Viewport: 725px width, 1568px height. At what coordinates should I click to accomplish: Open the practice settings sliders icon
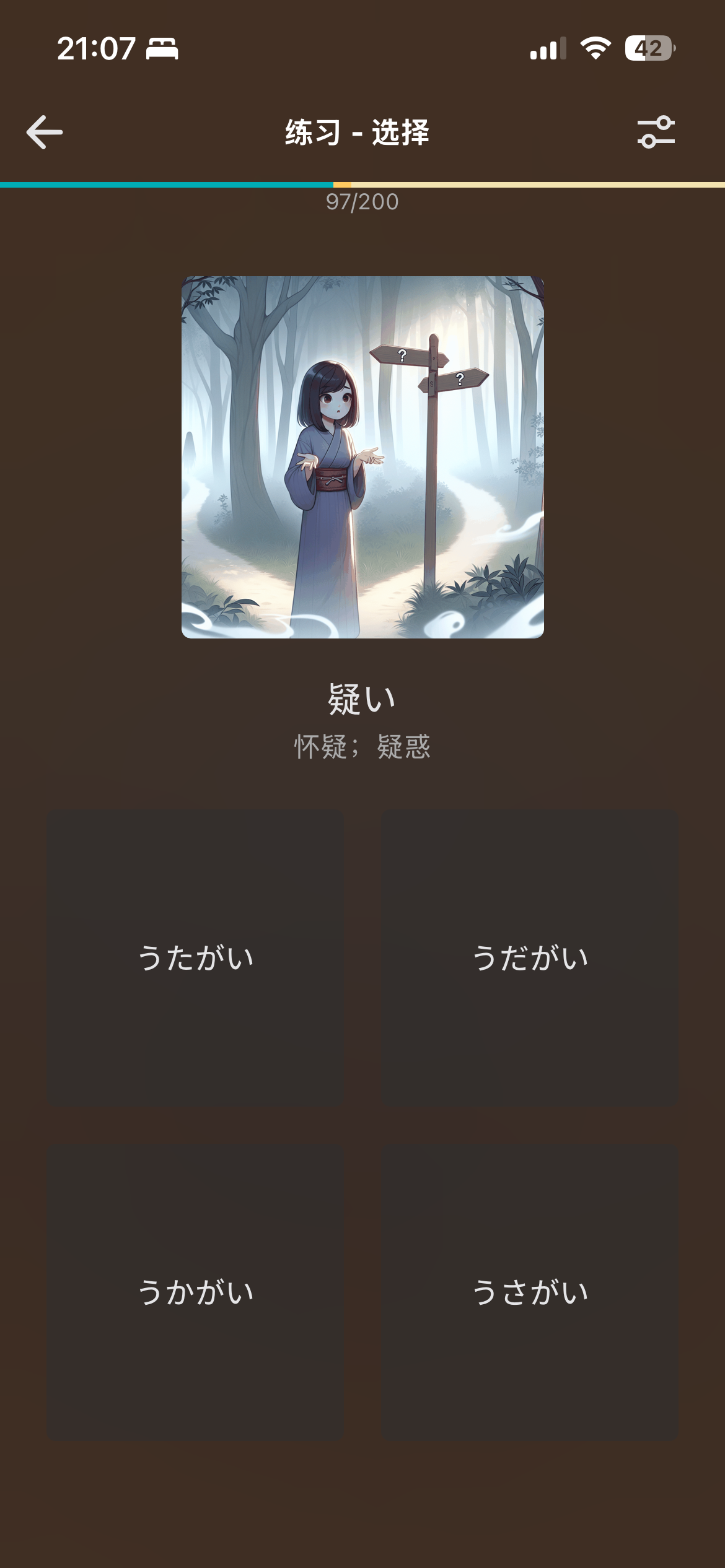click(x=656, y=132)
